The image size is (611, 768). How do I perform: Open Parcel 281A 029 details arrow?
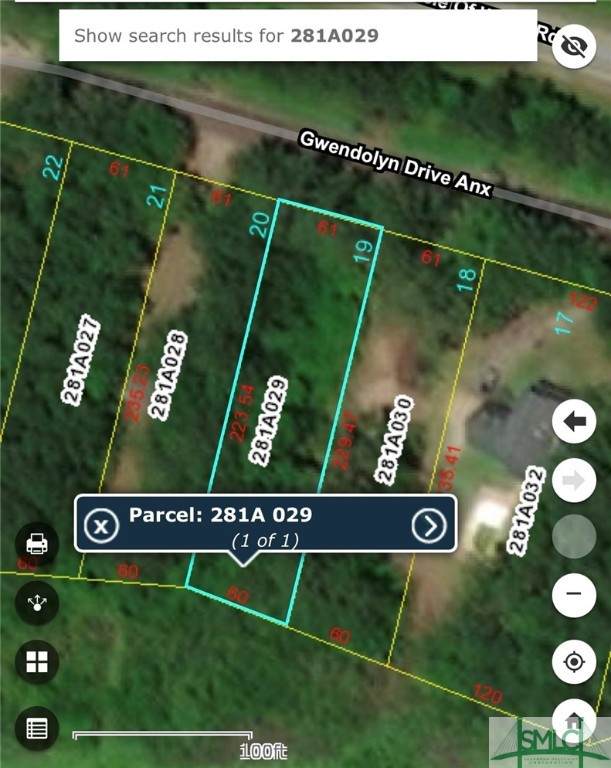[429, 524]
